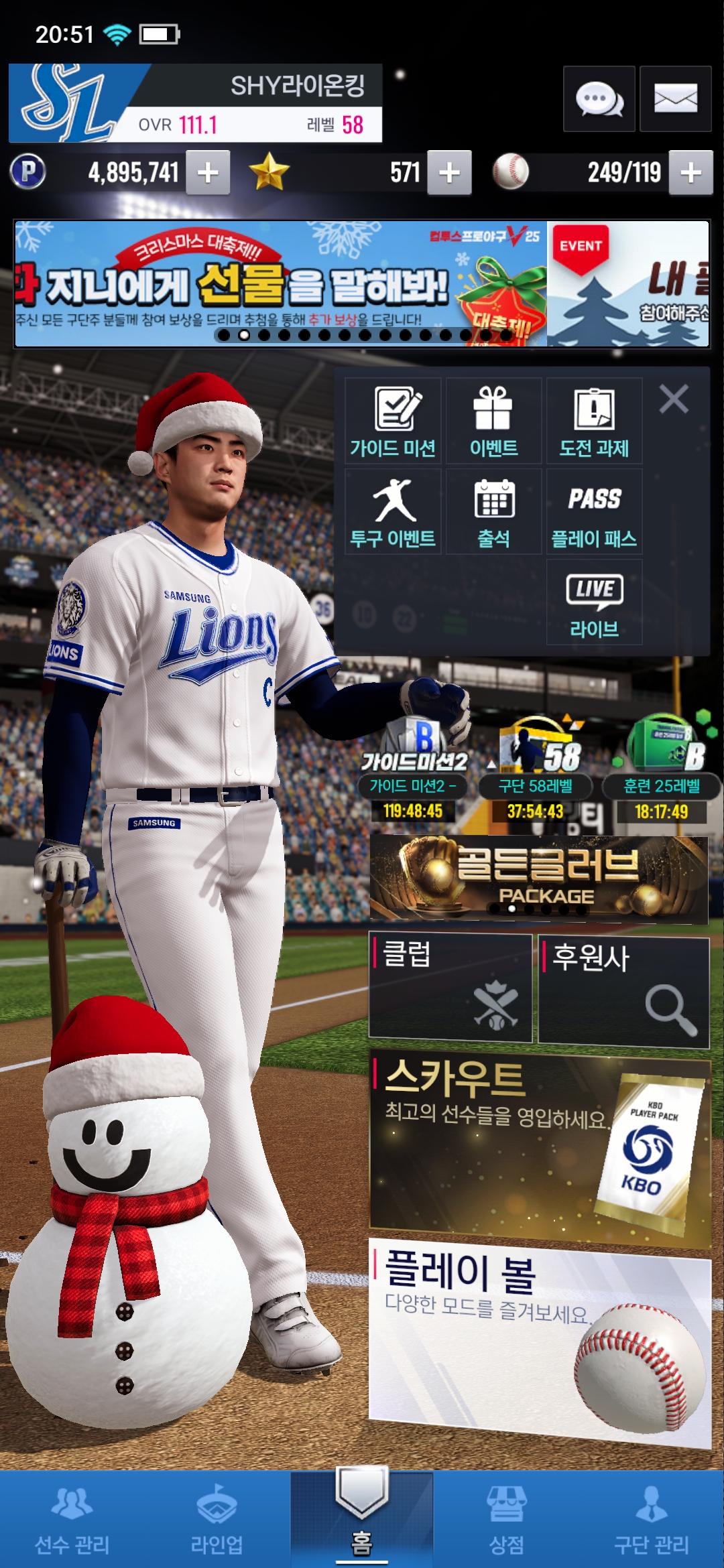
Task: Open the 이벤트 gift menu
Action: click(493, 421)
